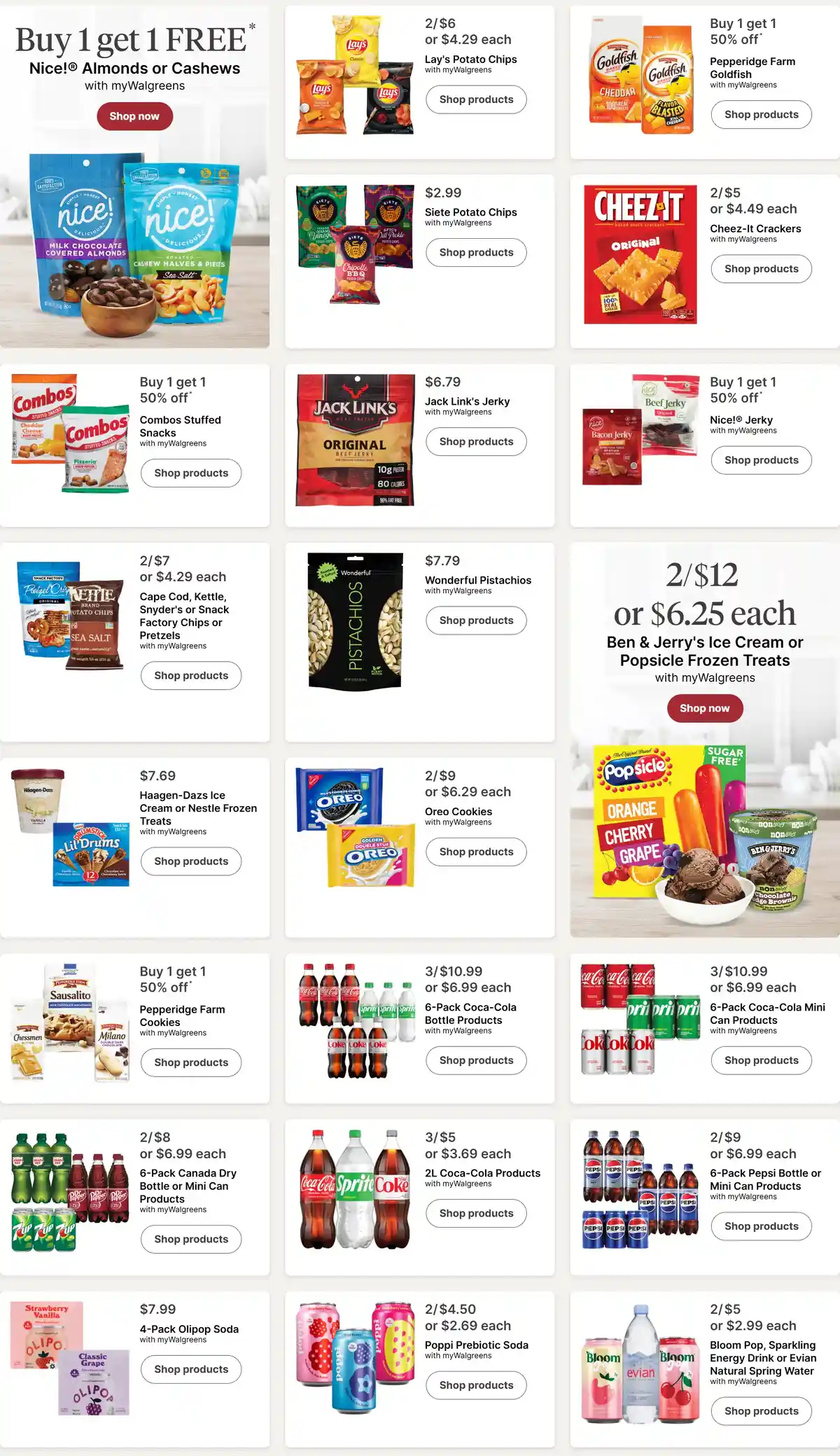Shop 6-Pack Coca-Cola Bottle Products
This screenshot has height=1456, width=840.
click(476, 1061)
